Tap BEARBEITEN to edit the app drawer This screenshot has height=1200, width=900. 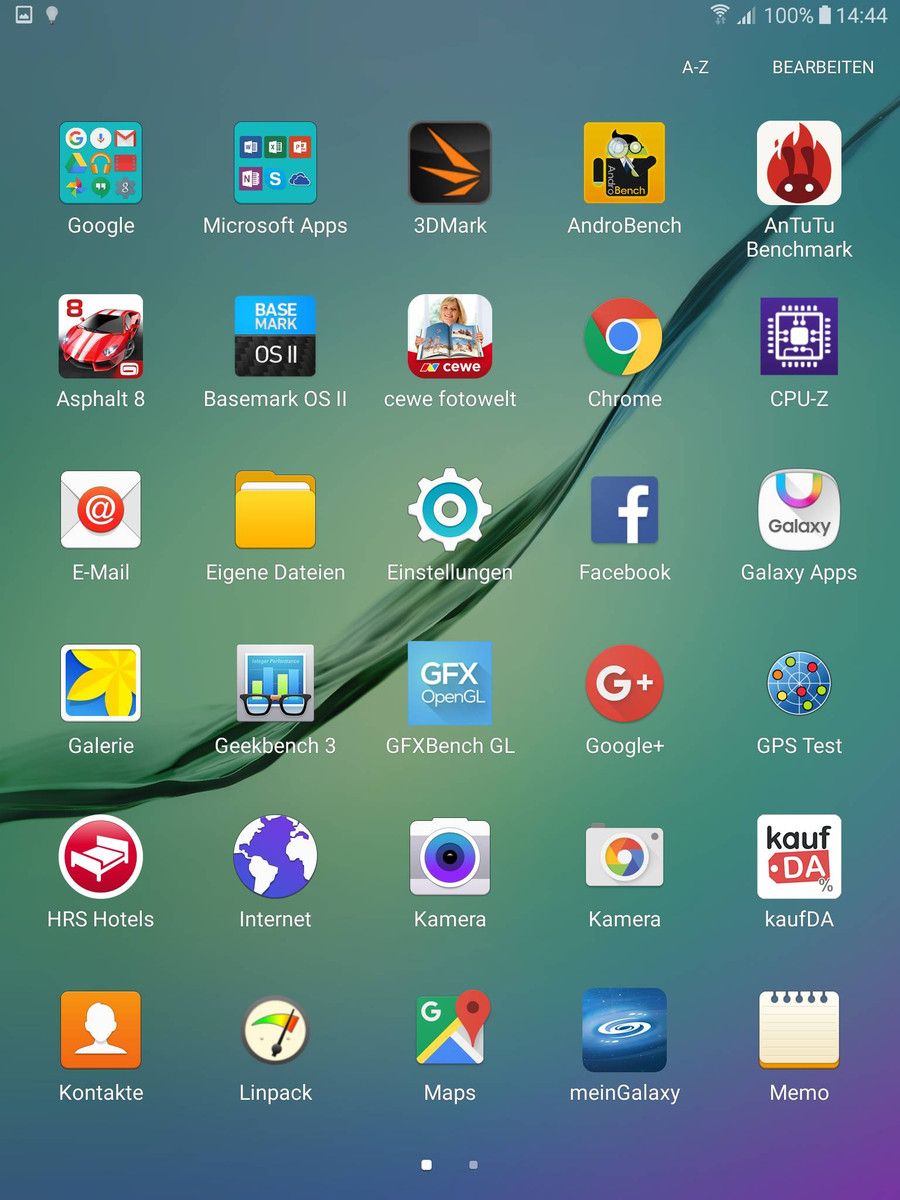coord(822,68)
